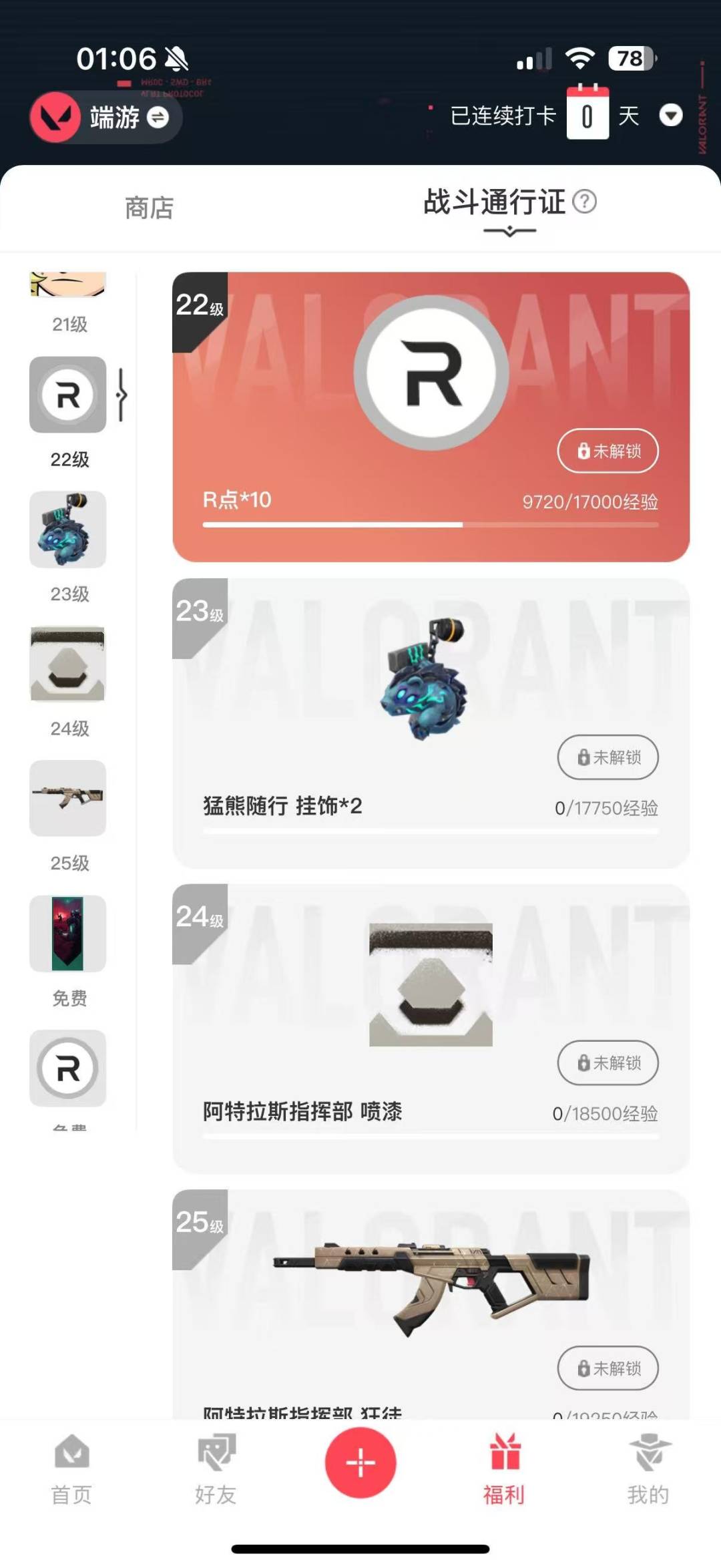Viewport: 721px width, 1568px height.
Task: Select the free player card in sidebar
Action: click(x=68, y=934)
